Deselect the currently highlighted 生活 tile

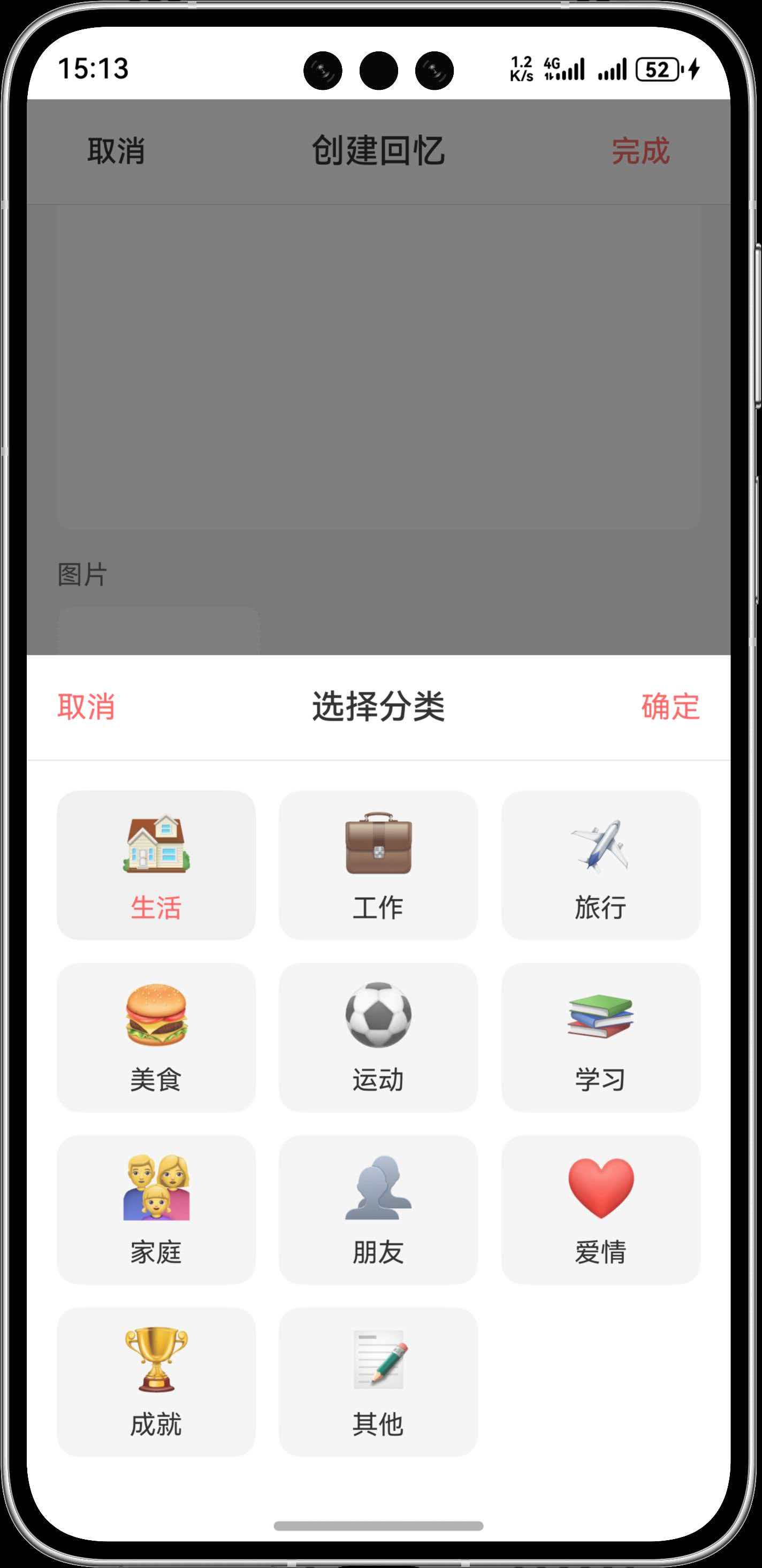[156, 865]
